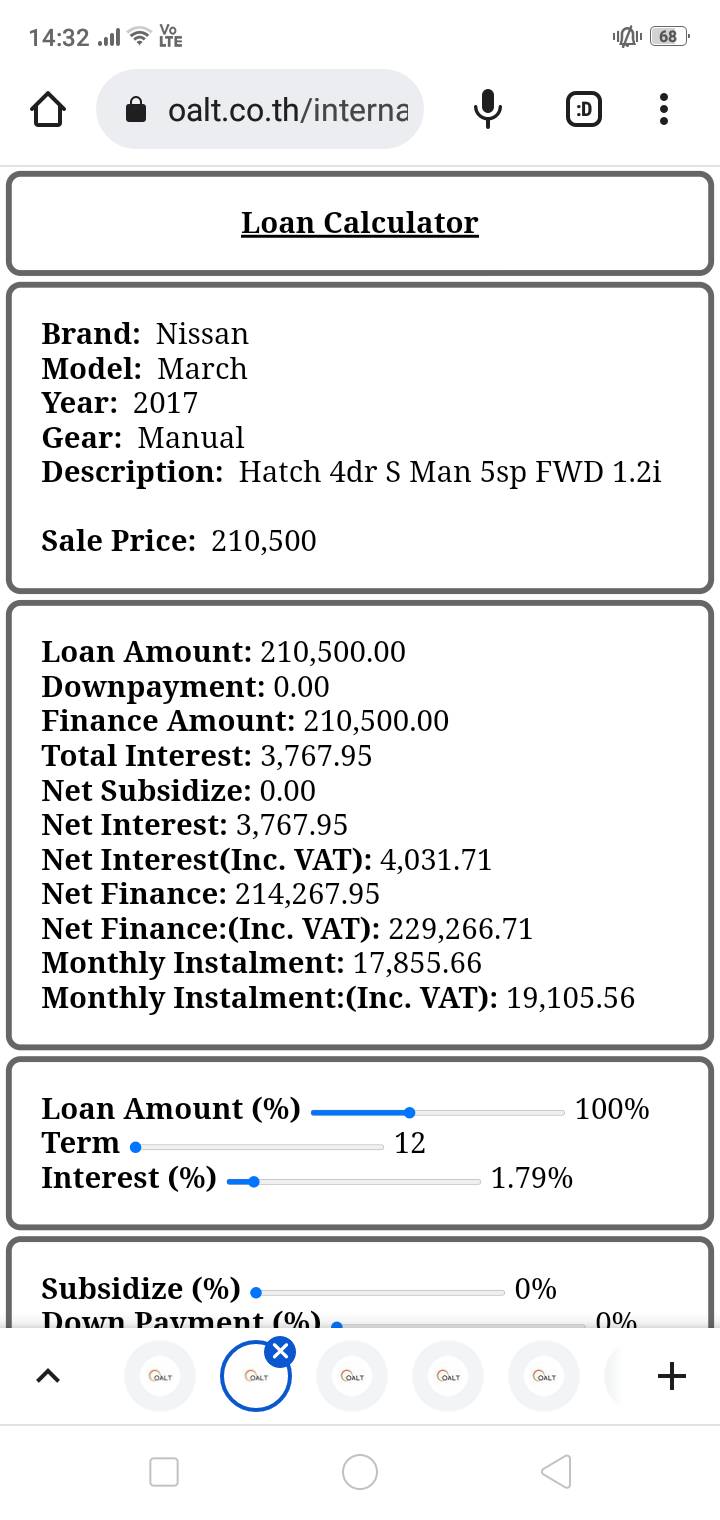The image size is (720, 1520).
Task: Adjust the Subsidize (%) slider
Action: (257, 1292)
